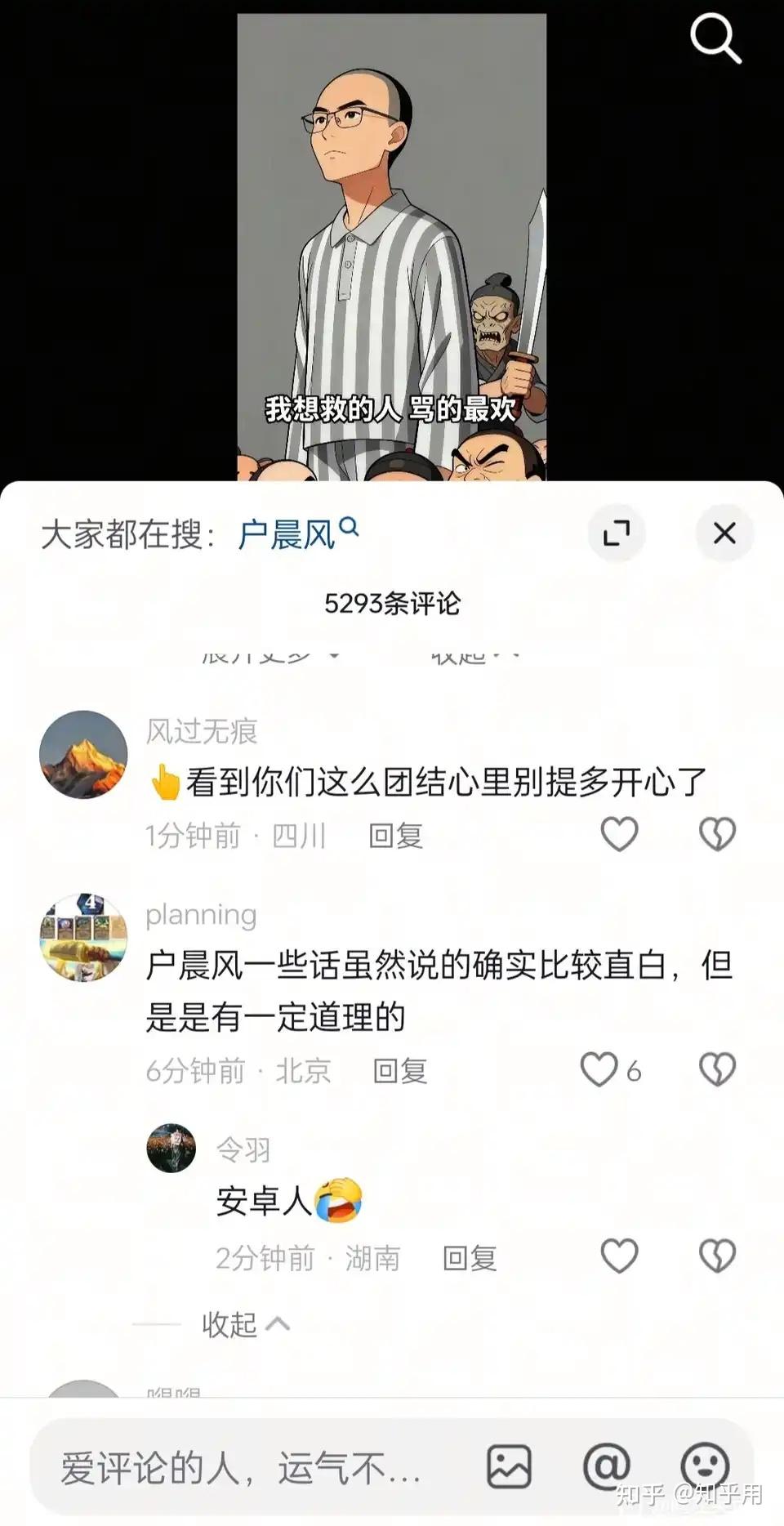Mention someone with @ icon
This screenshot has width=784, height=1526.
(606, 1466)
